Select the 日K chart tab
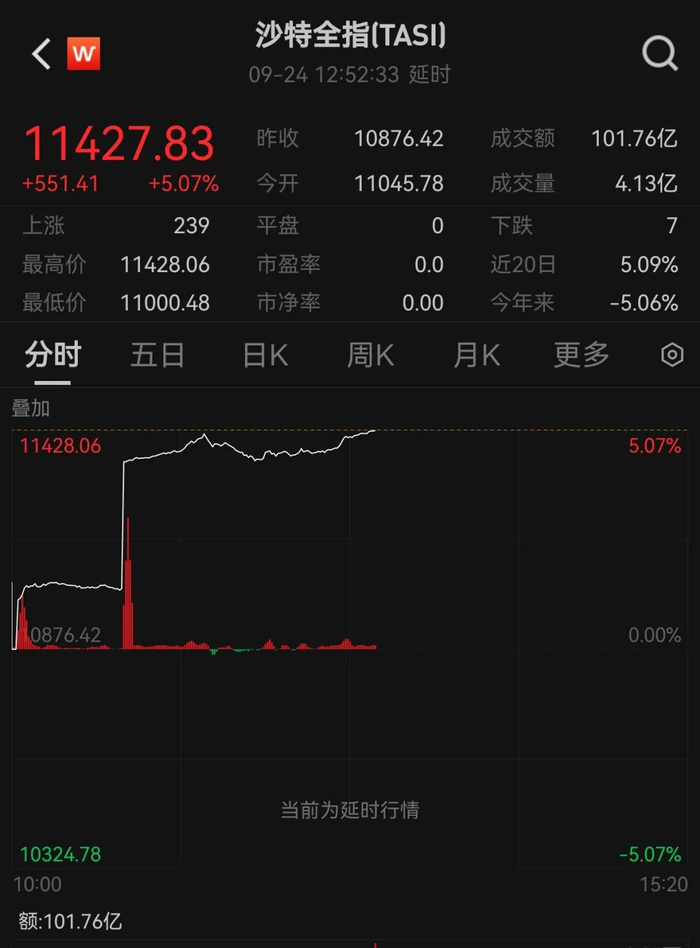Image resolution: width=700 pixels, height=948 pixels. click(265, 354)
